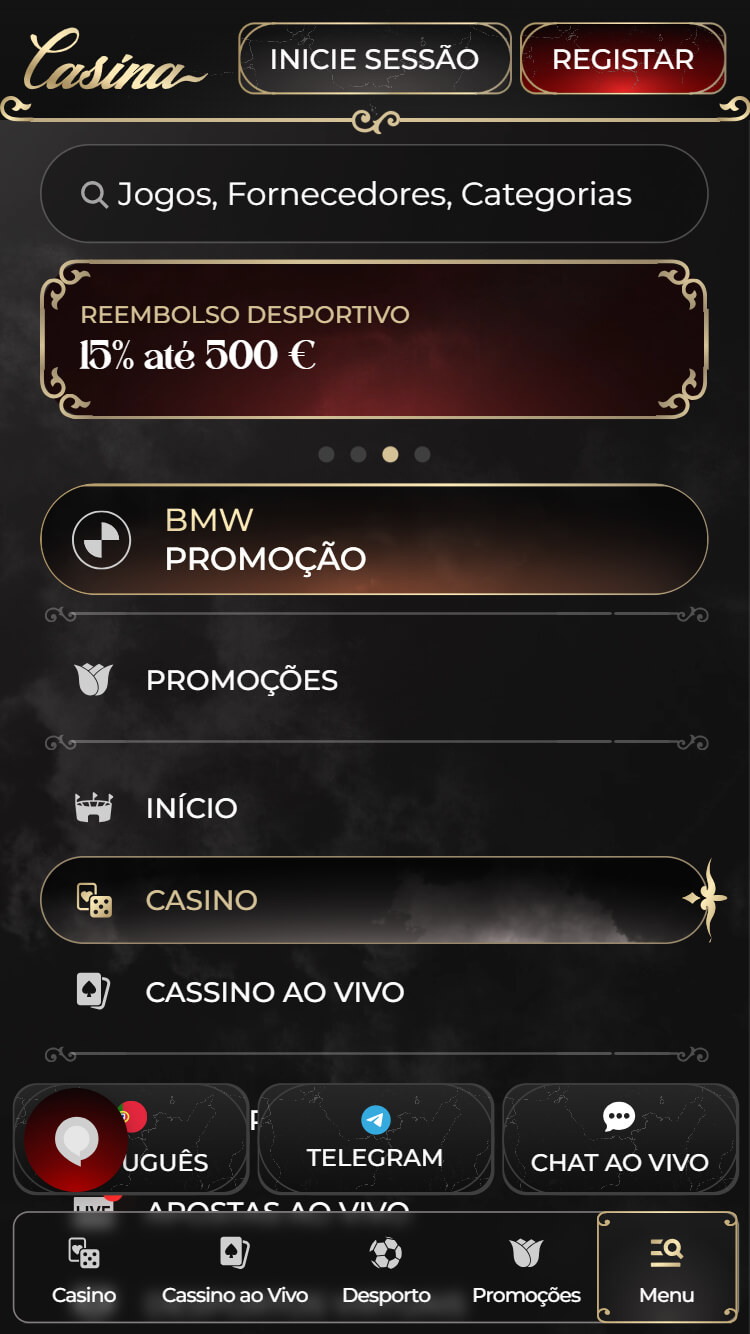Open the red floating chat bubble
Screen dimensions: 750x1334
point(75,1140)
